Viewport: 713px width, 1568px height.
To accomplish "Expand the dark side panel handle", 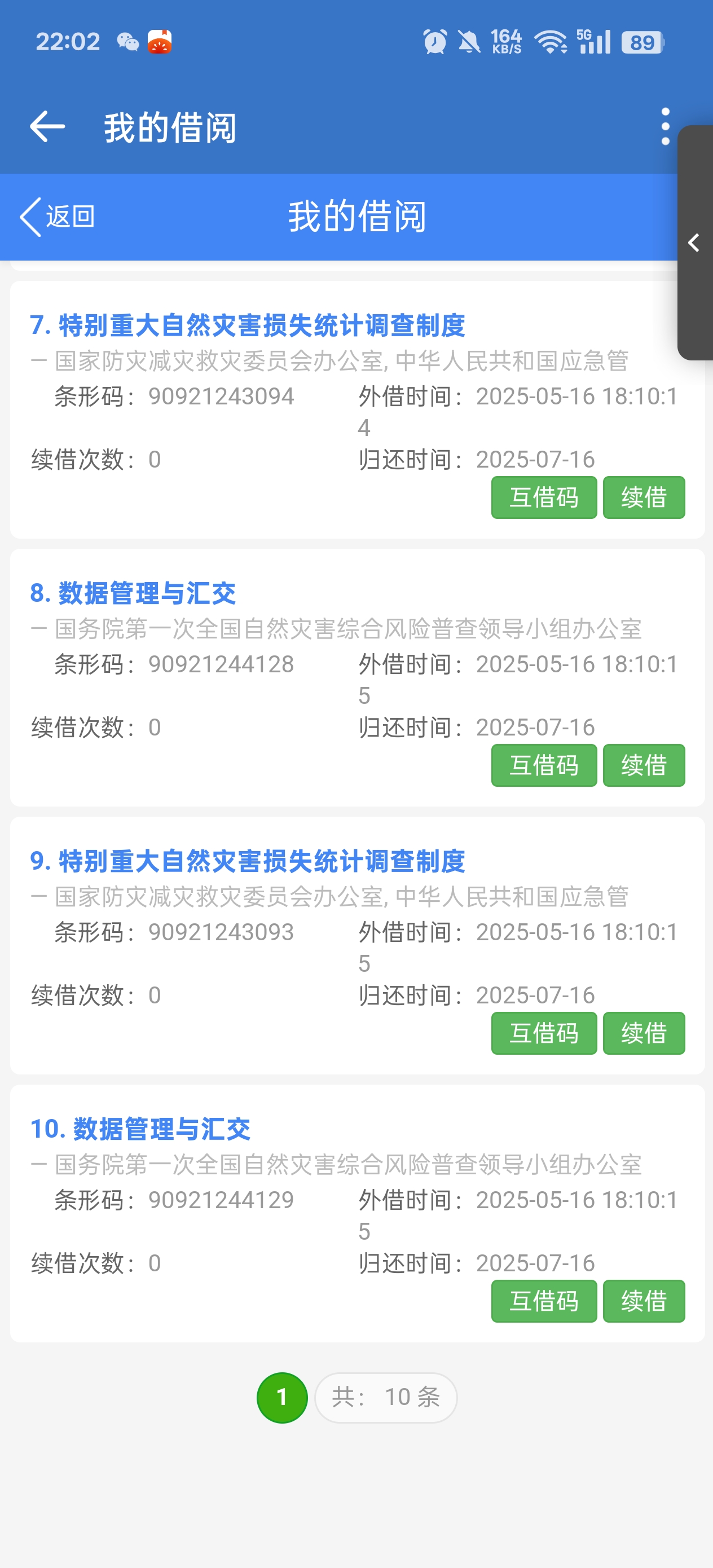I will pyautogui.click(x=694, y=243).
